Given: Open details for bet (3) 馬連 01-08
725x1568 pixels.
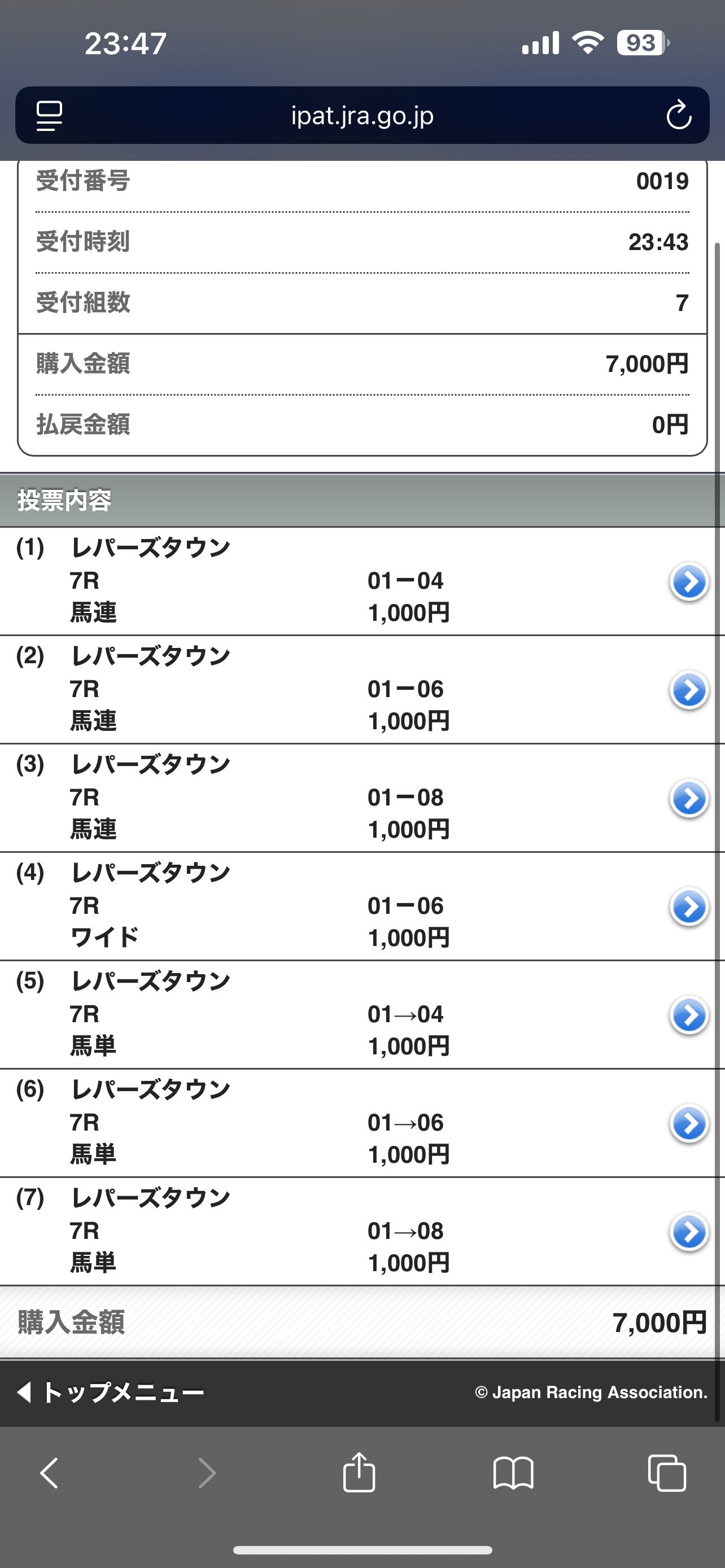Looking at the screenshot, I should [688, 799].
